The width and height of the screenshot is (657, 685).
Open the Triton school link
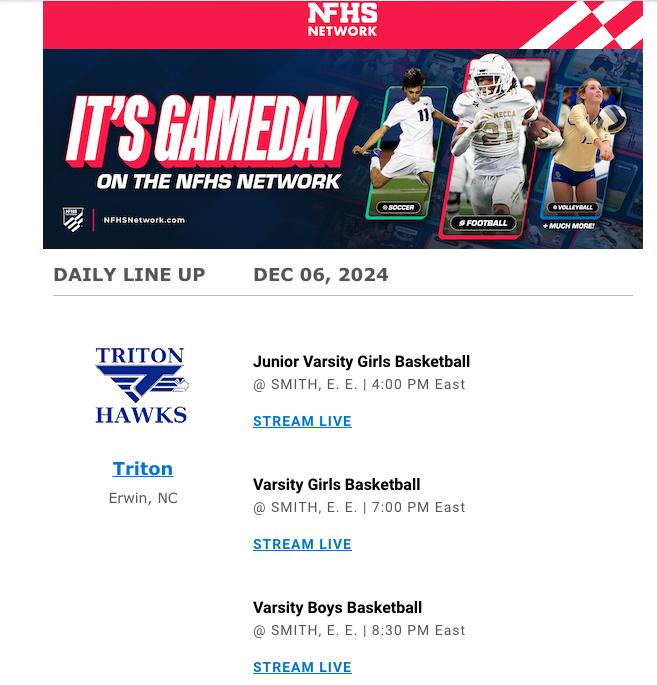click(143, 469)
